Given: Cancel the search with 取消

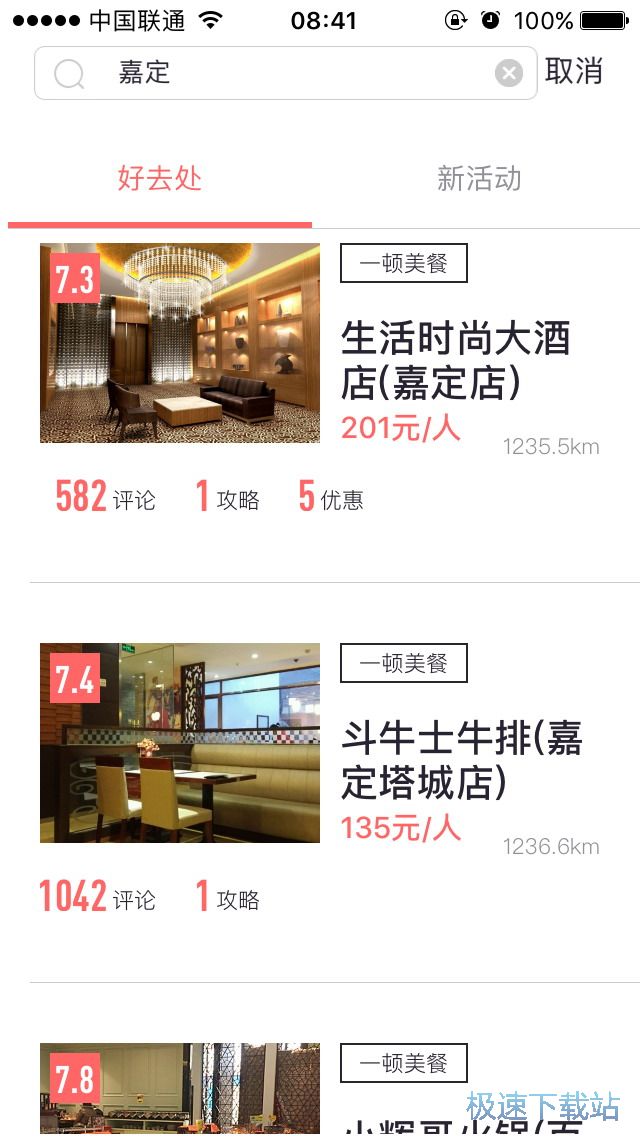Looking at the screenshot, I should pyautogui.click(x=574, y=71).
